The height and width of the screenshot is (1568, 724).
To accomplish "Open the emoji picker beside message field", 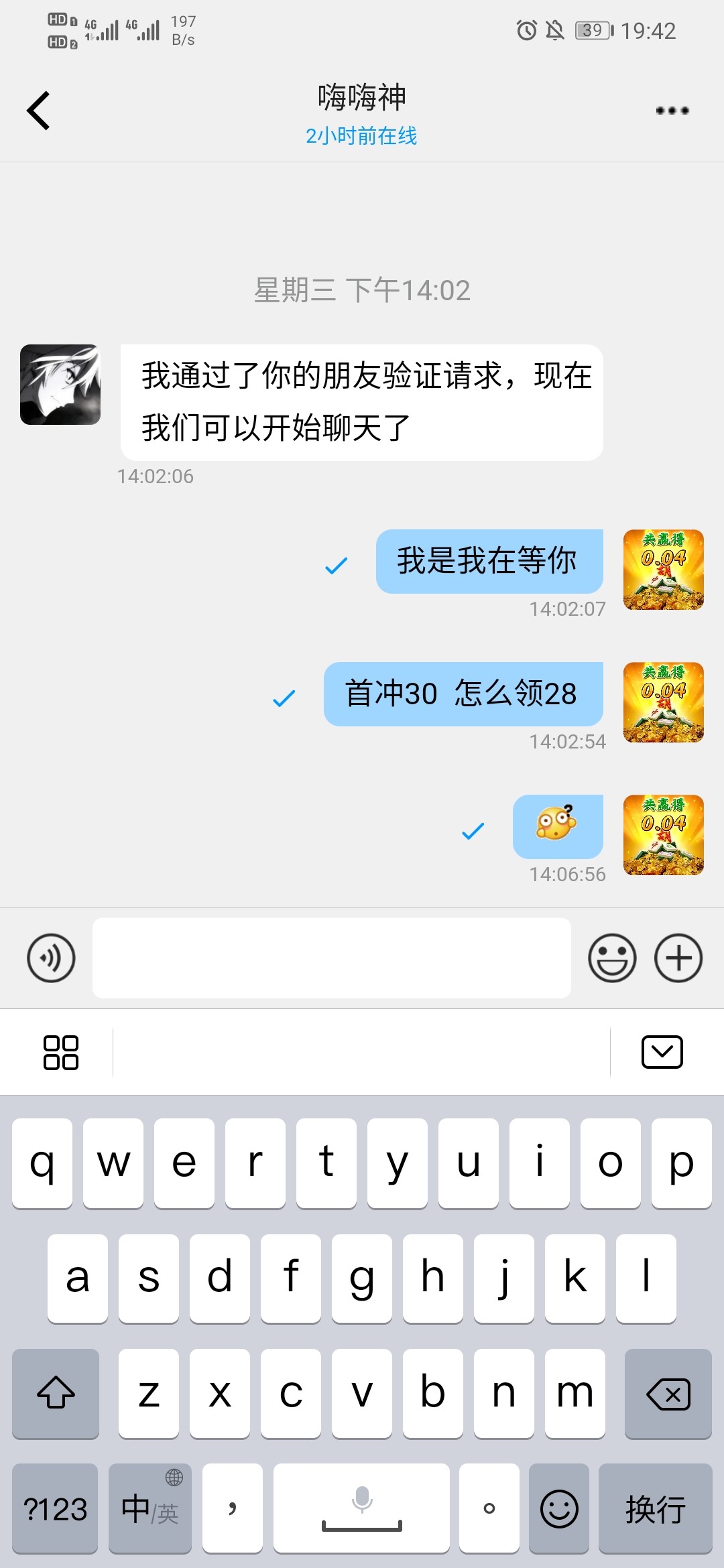I will point(611,958).
